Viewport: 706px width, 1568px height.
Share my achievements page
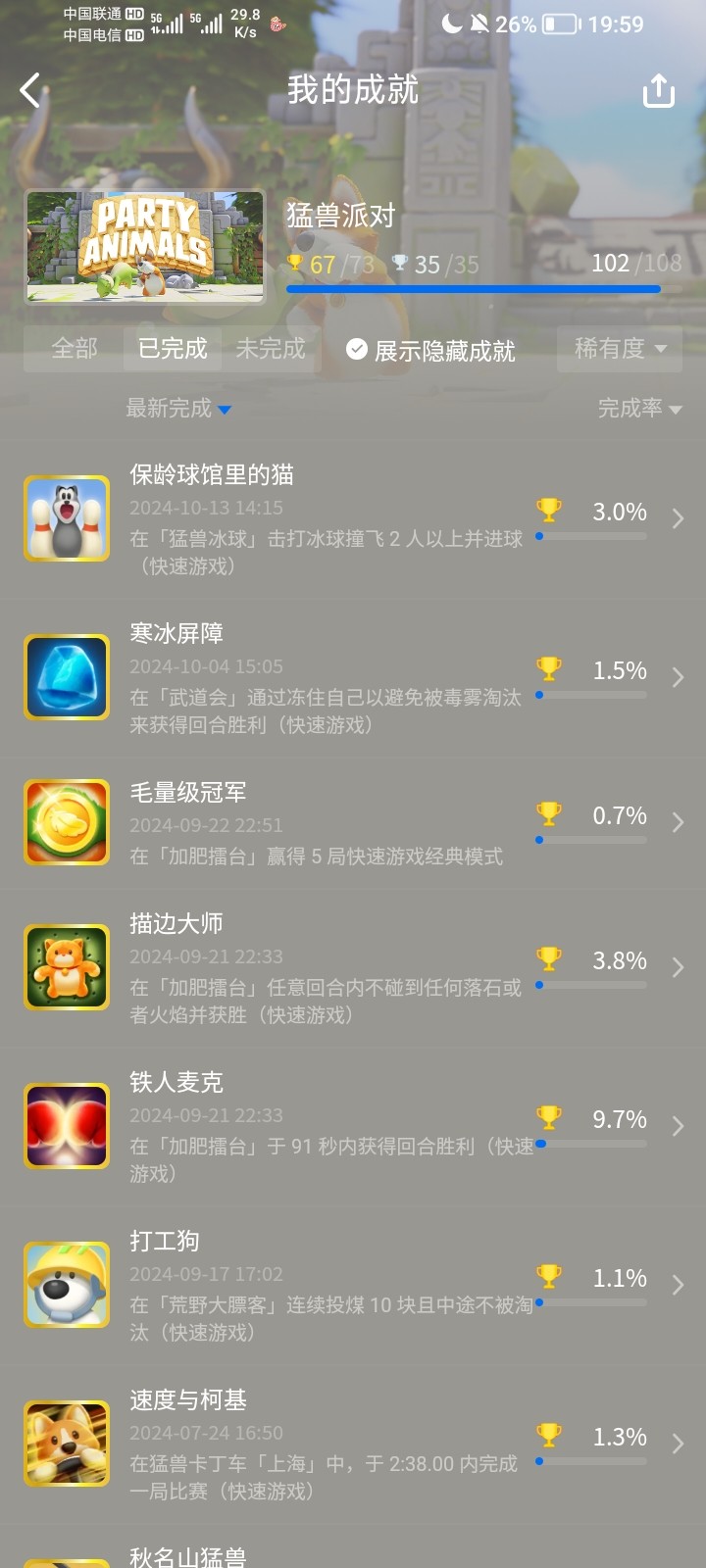coord(658,90)
